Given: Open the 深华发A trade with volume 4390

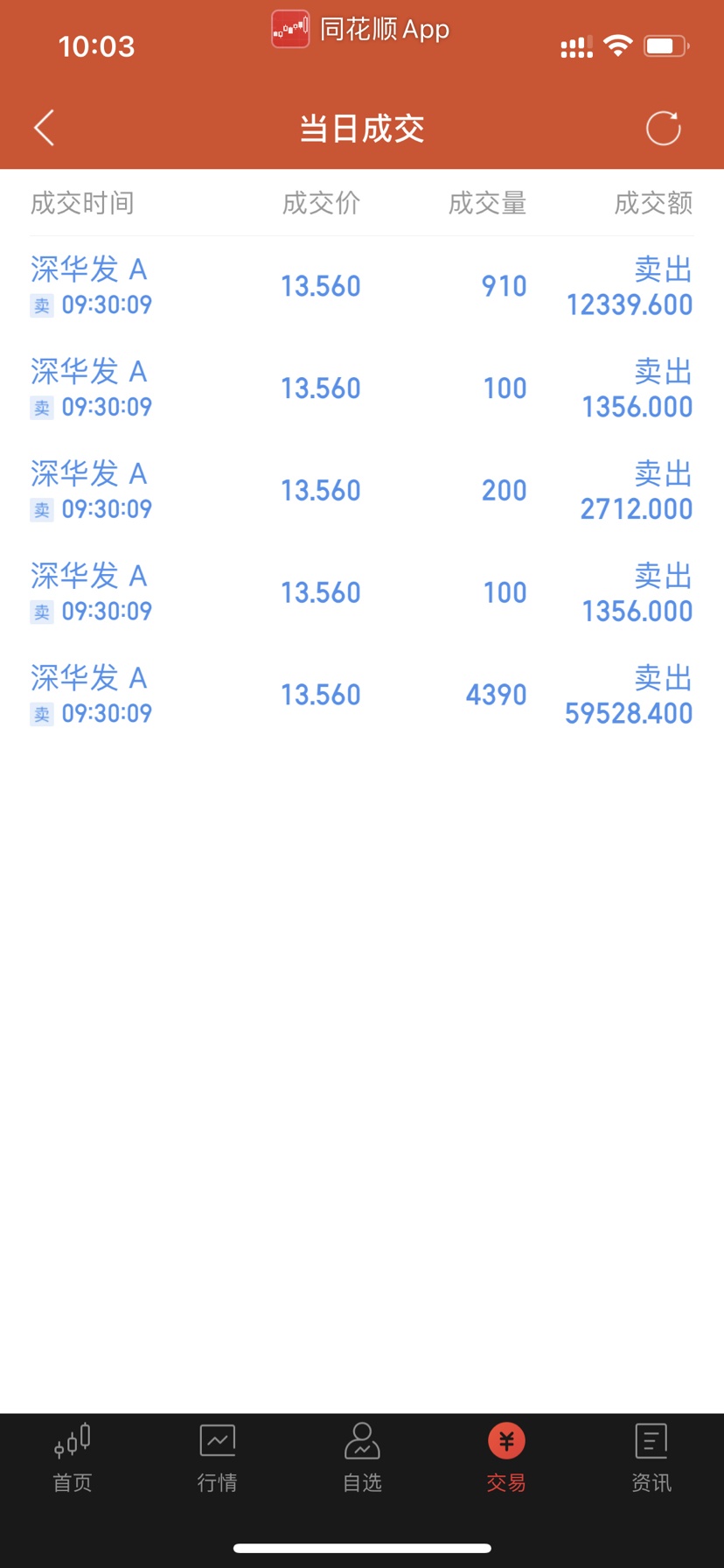Looking at the screenshot, I should pos(362,695).
